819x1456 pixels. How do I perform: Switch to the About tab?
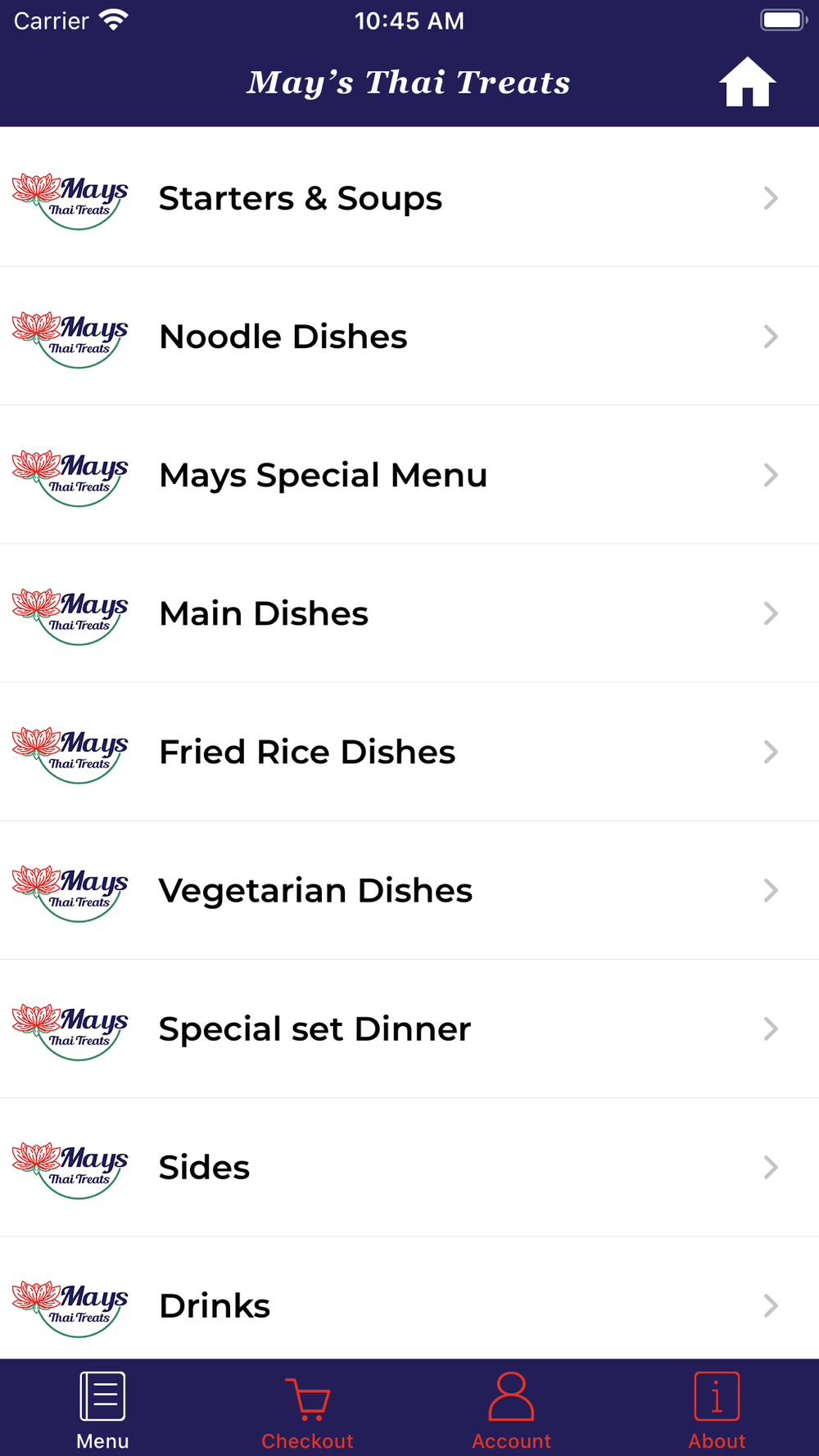[x=717, y=1410]
